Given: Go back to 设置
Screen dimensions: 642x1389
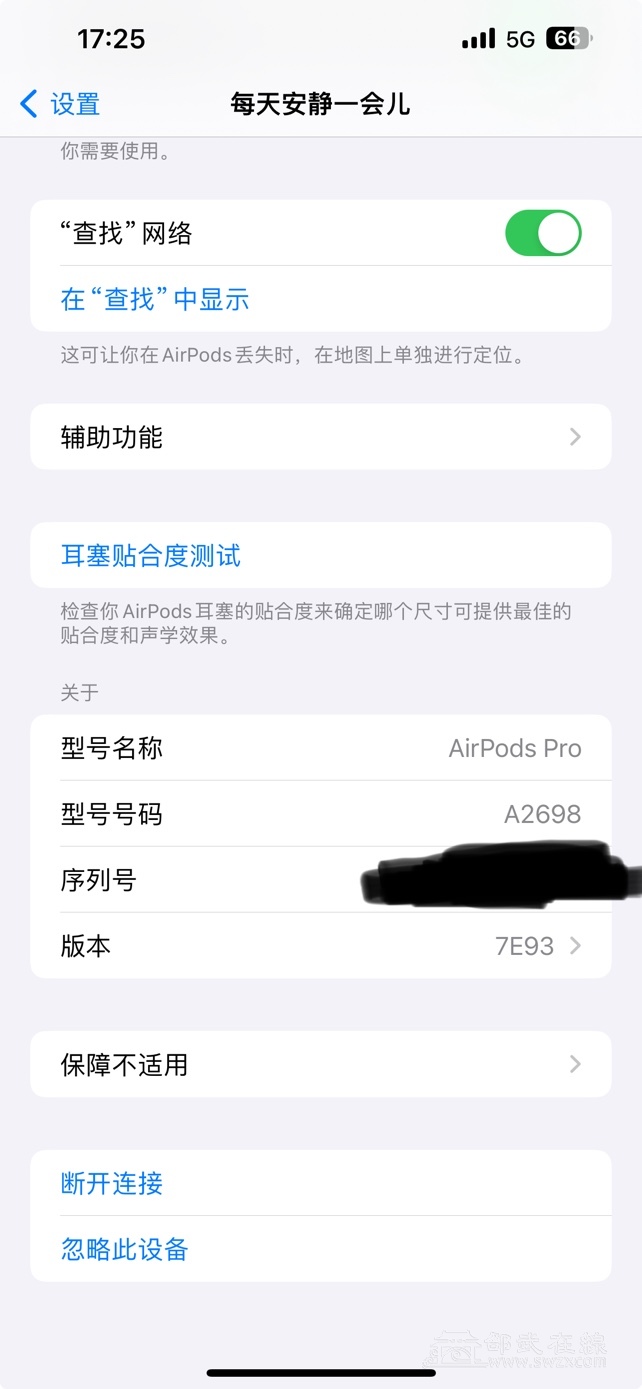Looking at the screenshot, I should [x=60, y=104].
